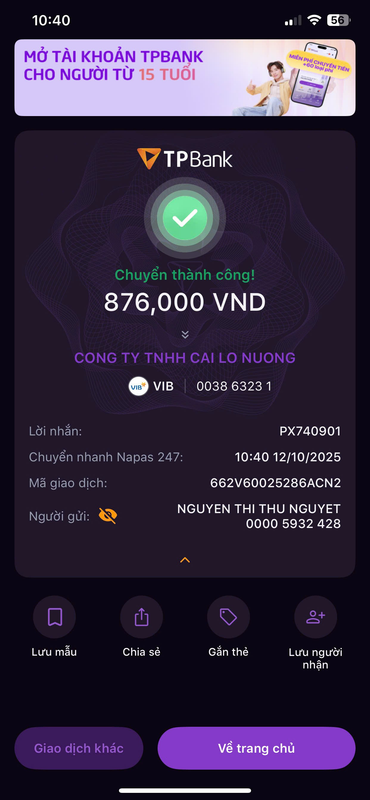Save recipient with Lưu người nhận
Screen dimensions: 370x800
pos(315,633)
